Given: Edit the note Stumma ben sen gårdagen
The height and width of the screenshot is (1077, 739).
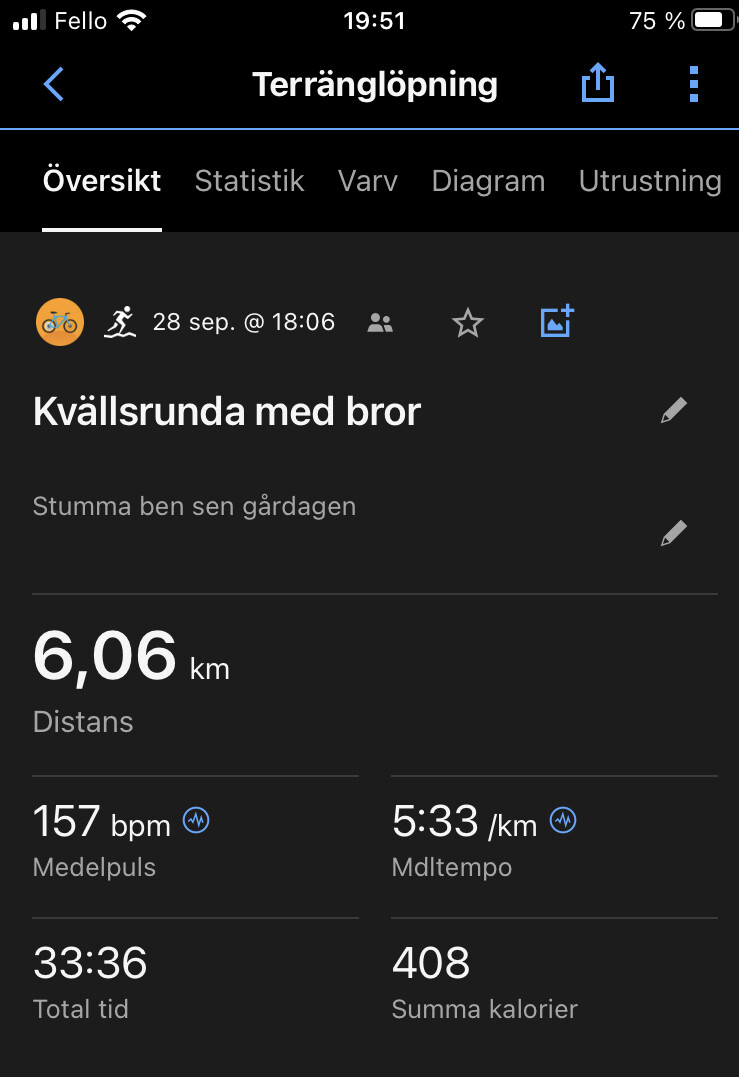Looking at the screenshot, I should 674,533.
